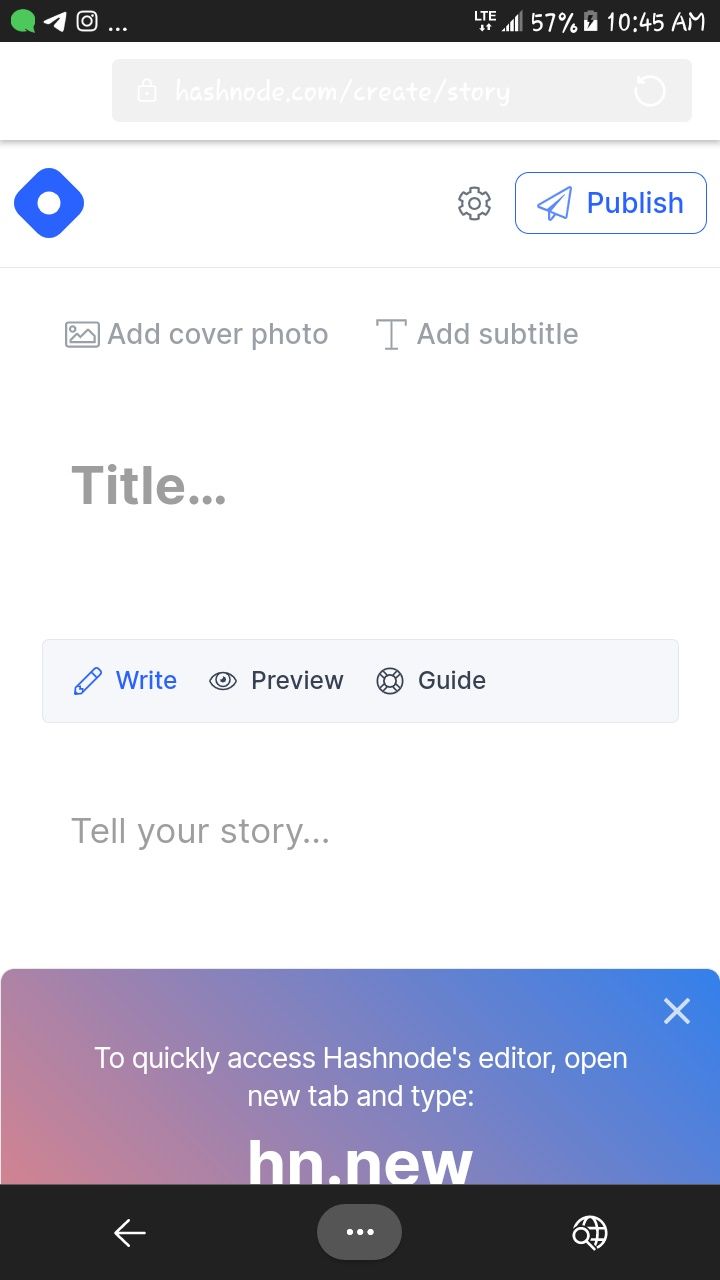720x1280 pixels.
Task: Open the Hashnode logo home link
Action: 49,203
